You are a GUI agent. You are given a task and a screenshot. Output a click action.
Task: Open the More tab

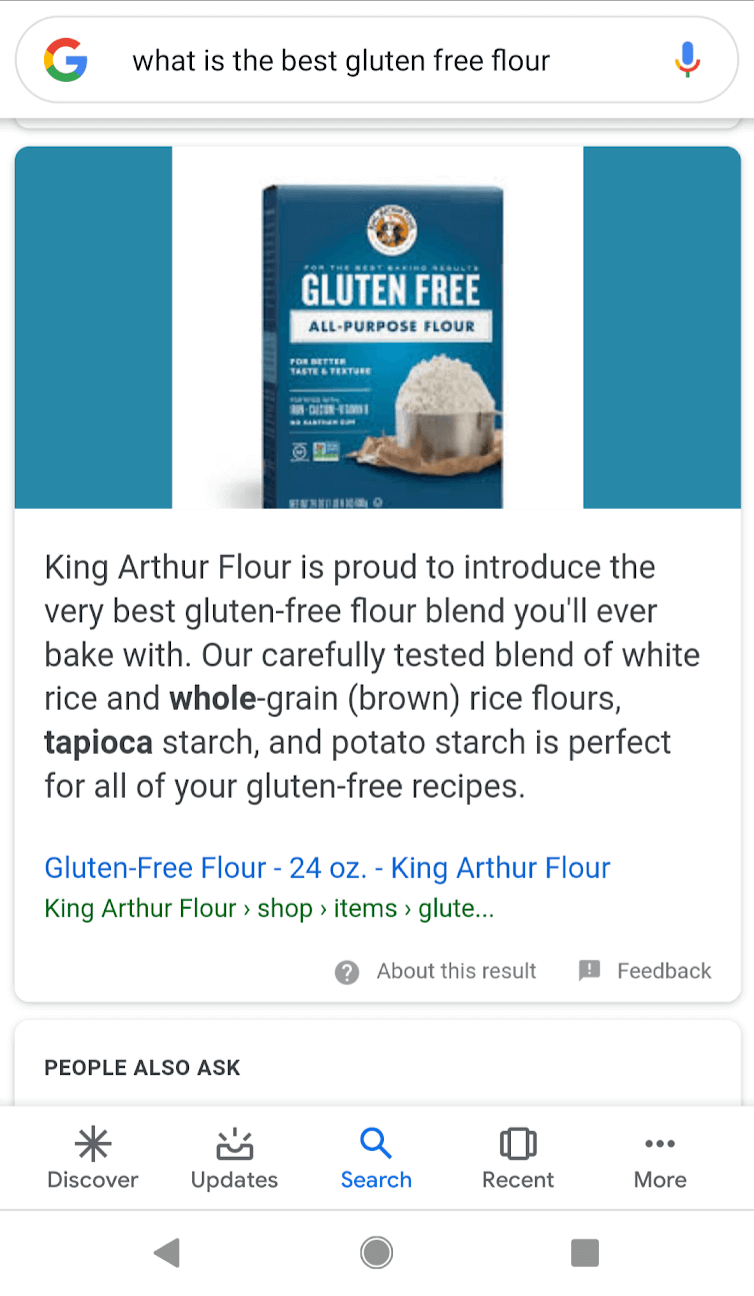tap(660, 1158)
